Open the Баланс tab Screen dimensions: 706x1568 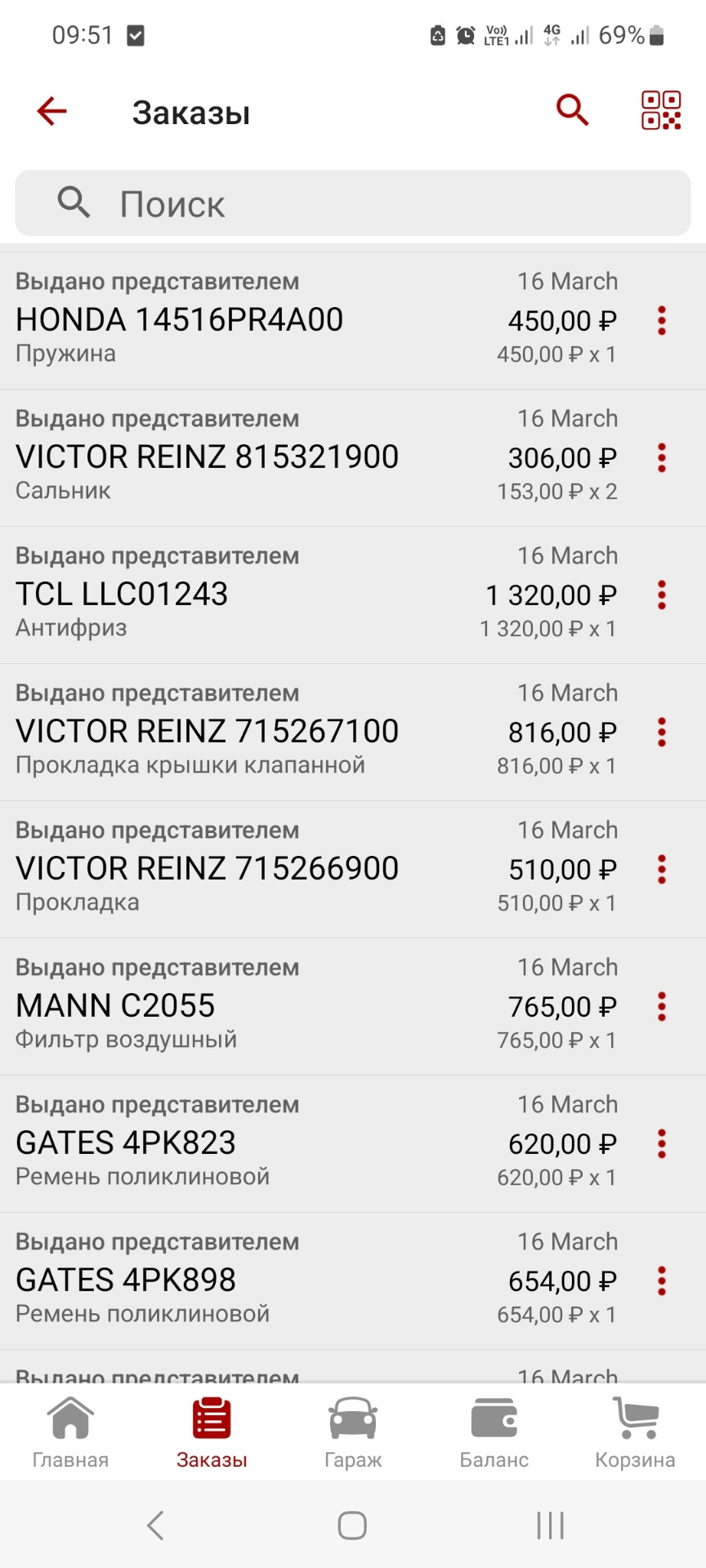pos(494,1432)
